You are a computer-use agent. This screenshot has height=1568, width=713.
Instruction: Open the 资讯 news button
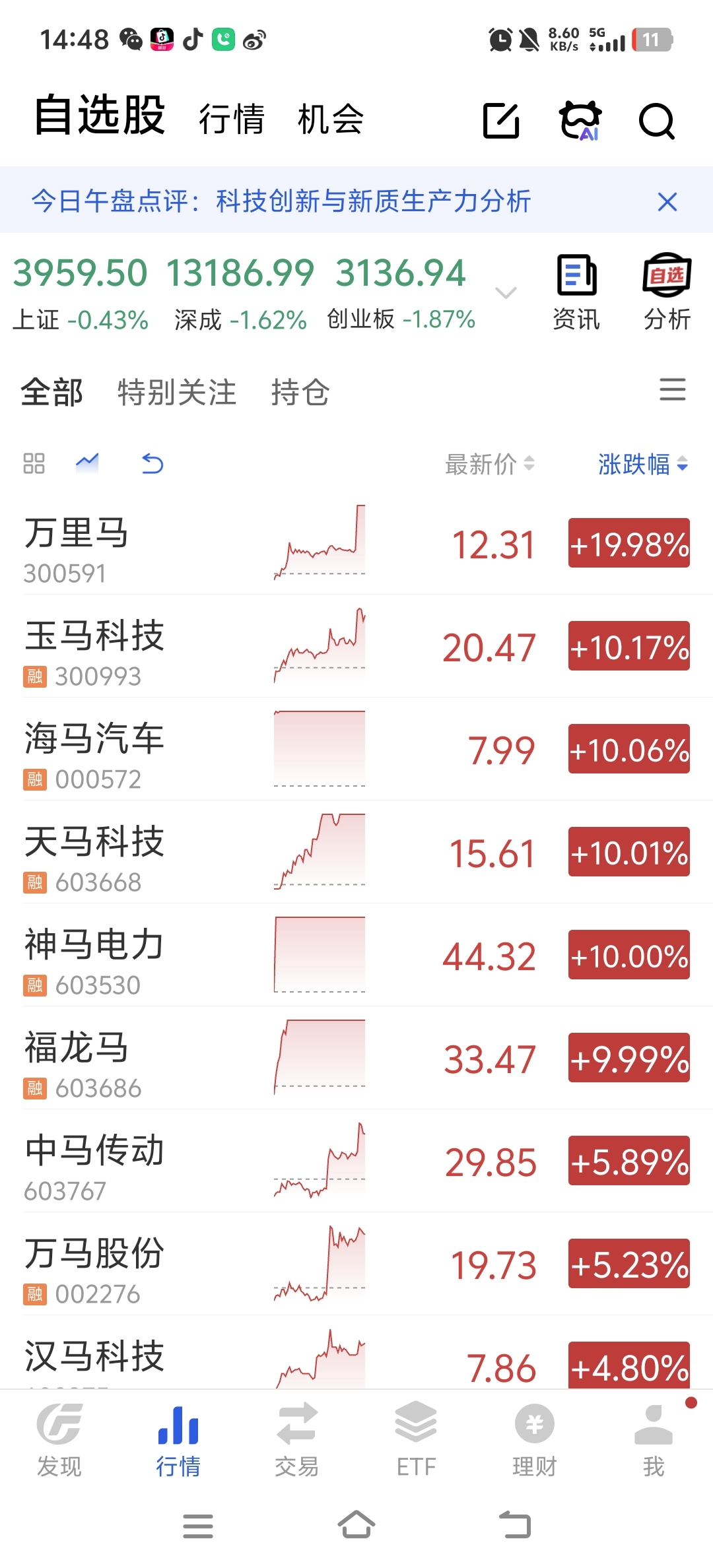tap(576, 292)
